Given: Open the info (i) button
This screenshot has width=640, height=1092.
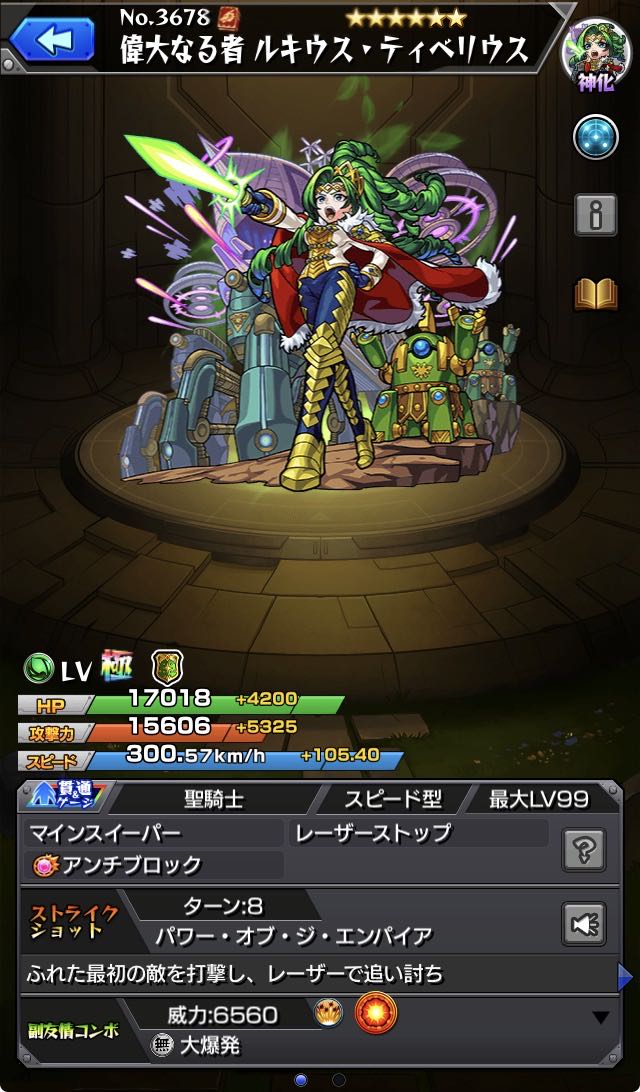Looking at the screenshot, I should pos(595,214).
